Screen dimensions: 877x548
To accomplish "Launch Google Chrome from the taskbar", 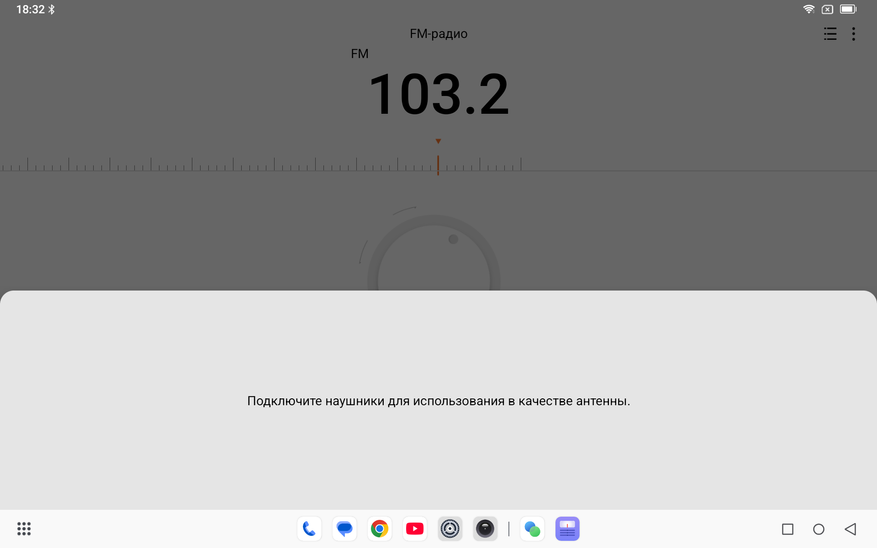I will pyautogui.click(x=379, y=529).
